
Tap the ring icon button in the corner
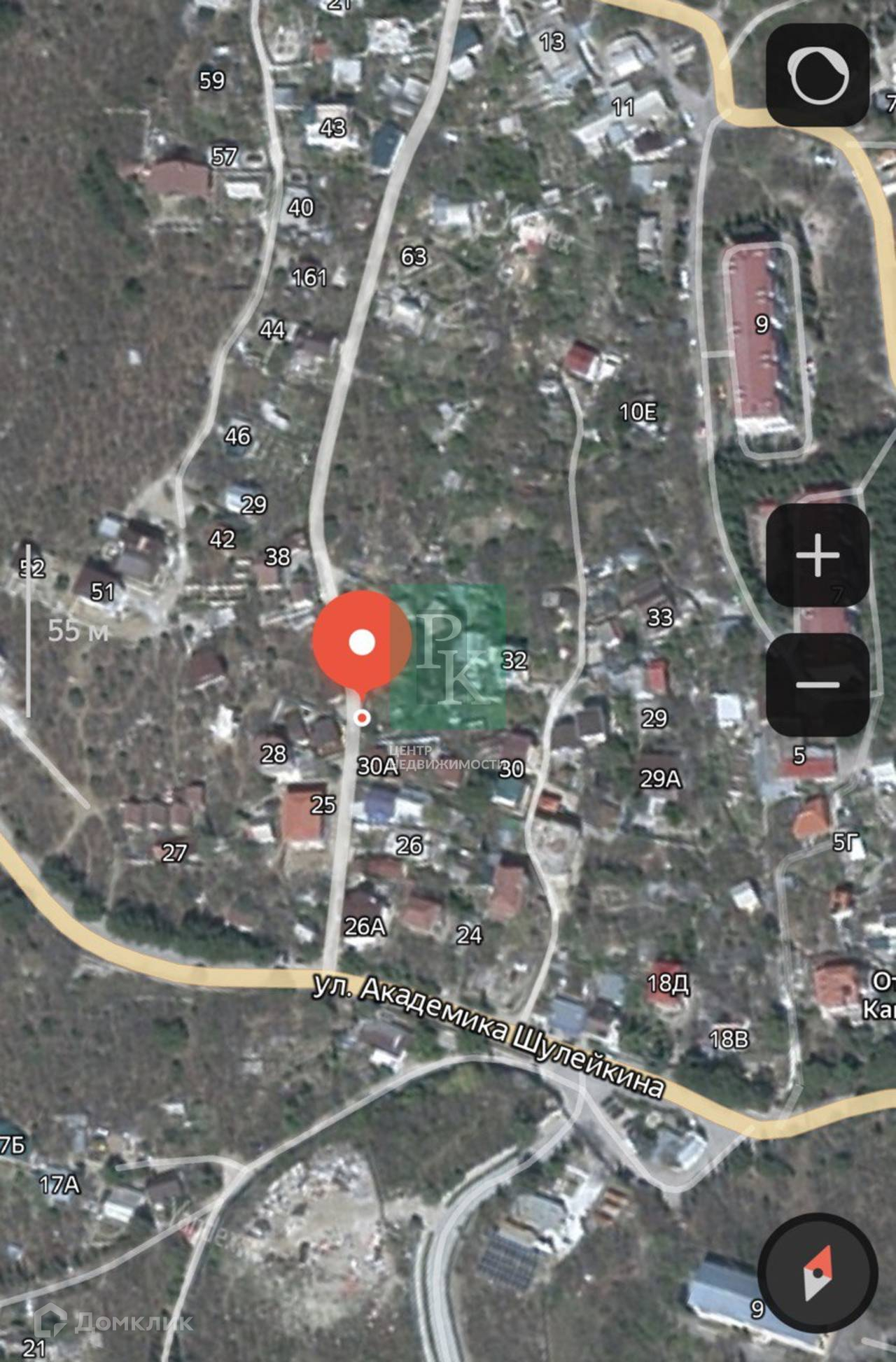pyautogui.click(x=818, y=74)
